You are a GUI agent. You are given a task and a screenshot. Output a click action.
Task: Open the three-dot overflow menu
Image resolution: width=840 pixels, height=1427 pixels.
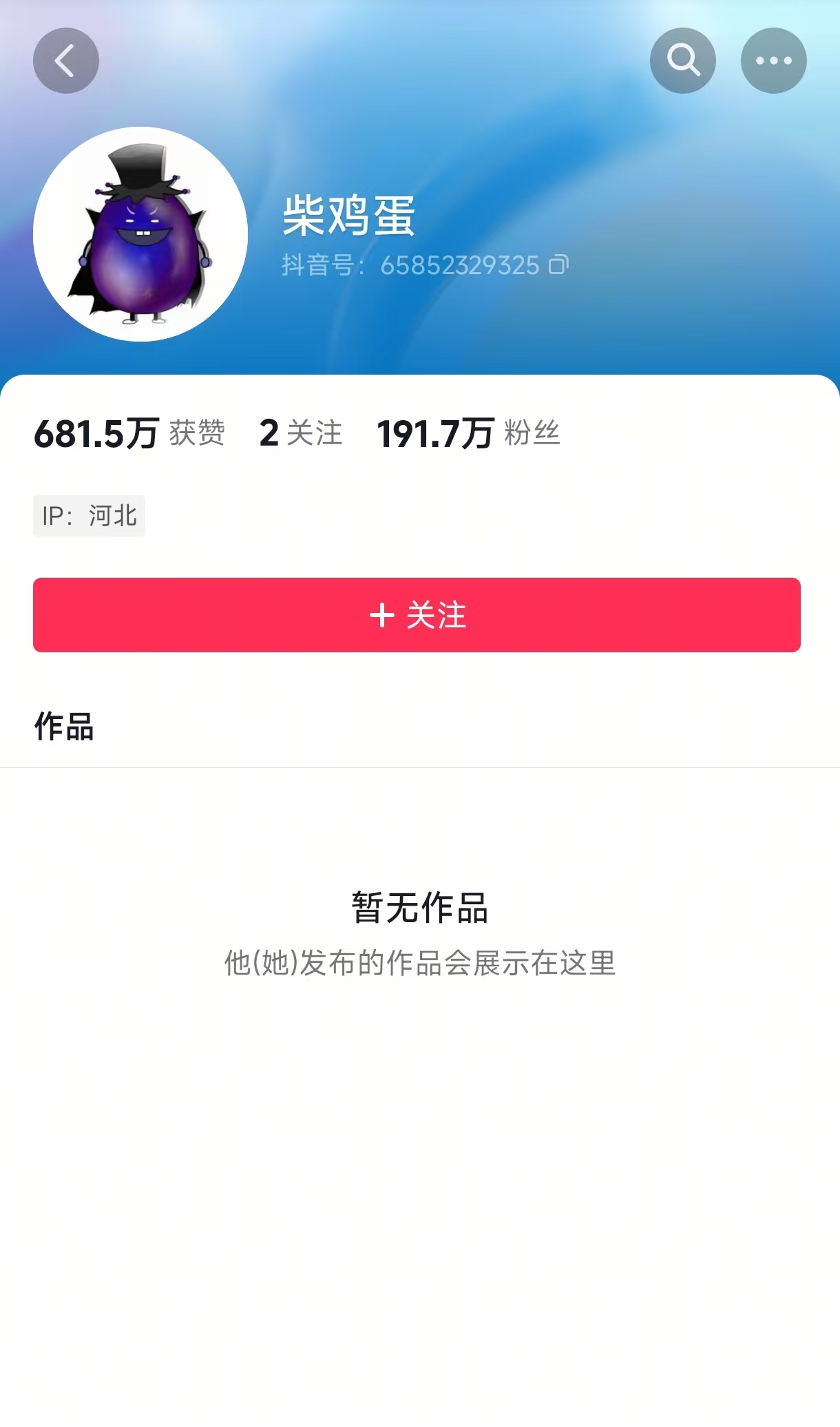[x=773, y=61]
